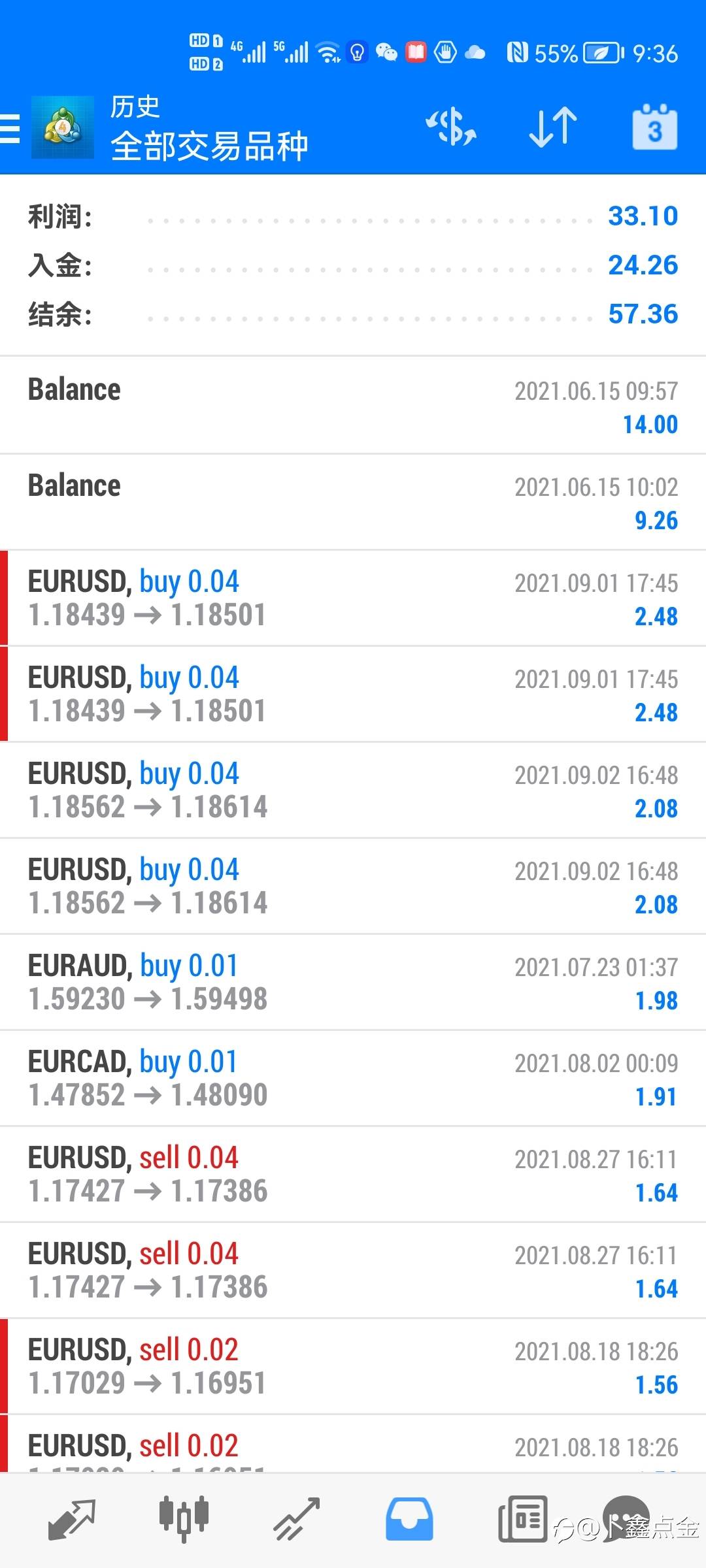The height and width of the screenshot is (1568, 706).
Task: Switch to the news tab
Action: tap(522, 1519)
